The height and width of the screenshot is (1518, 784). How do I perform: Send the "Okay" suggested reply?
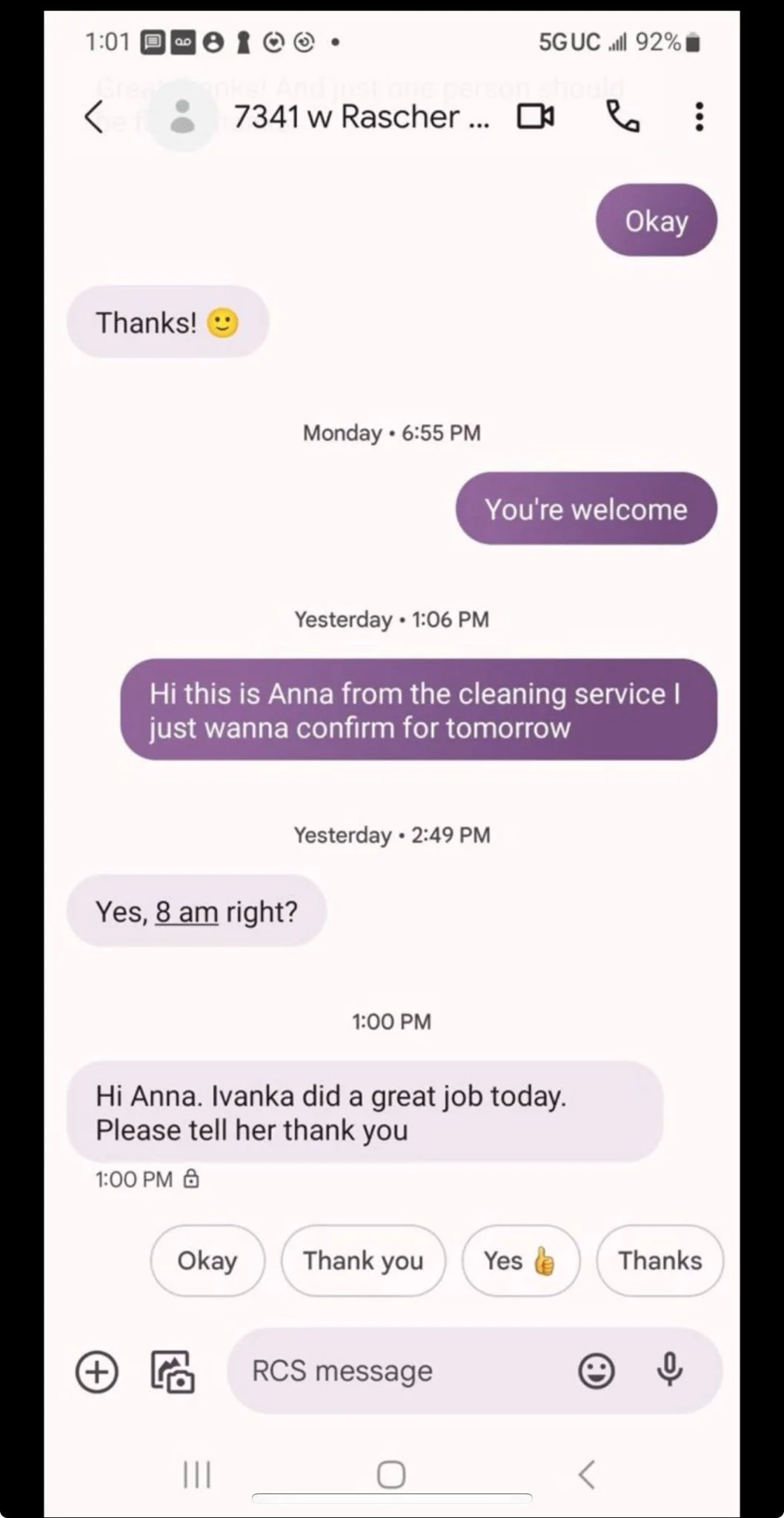point(207,1261)
